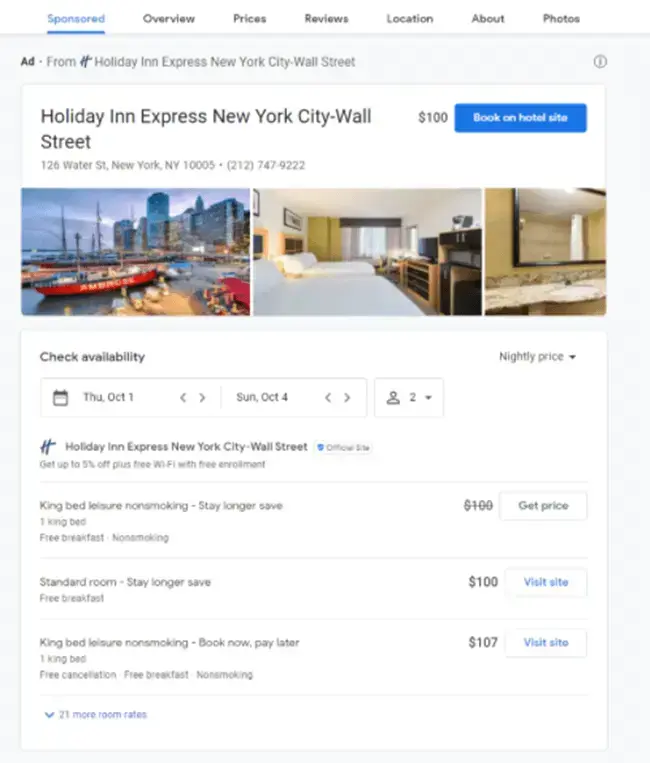Open the guests count dropdown

click(409, 397)
